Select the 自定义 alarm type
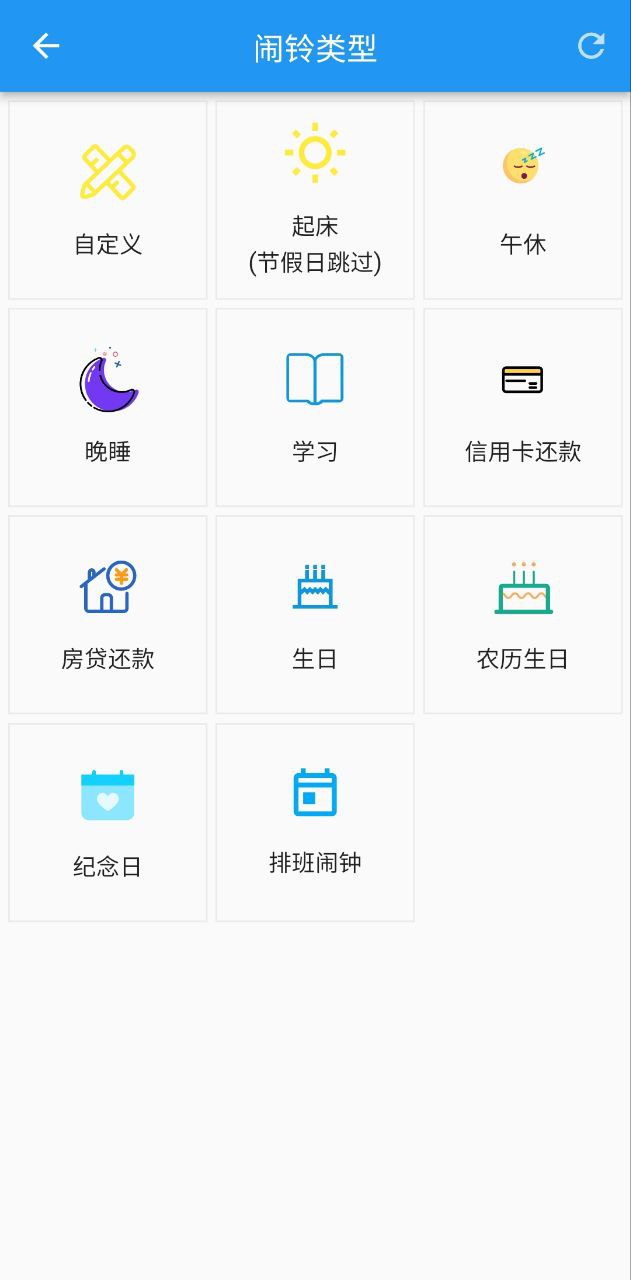The height and width of the screenshot is (1280, 631). click(108, 200)
